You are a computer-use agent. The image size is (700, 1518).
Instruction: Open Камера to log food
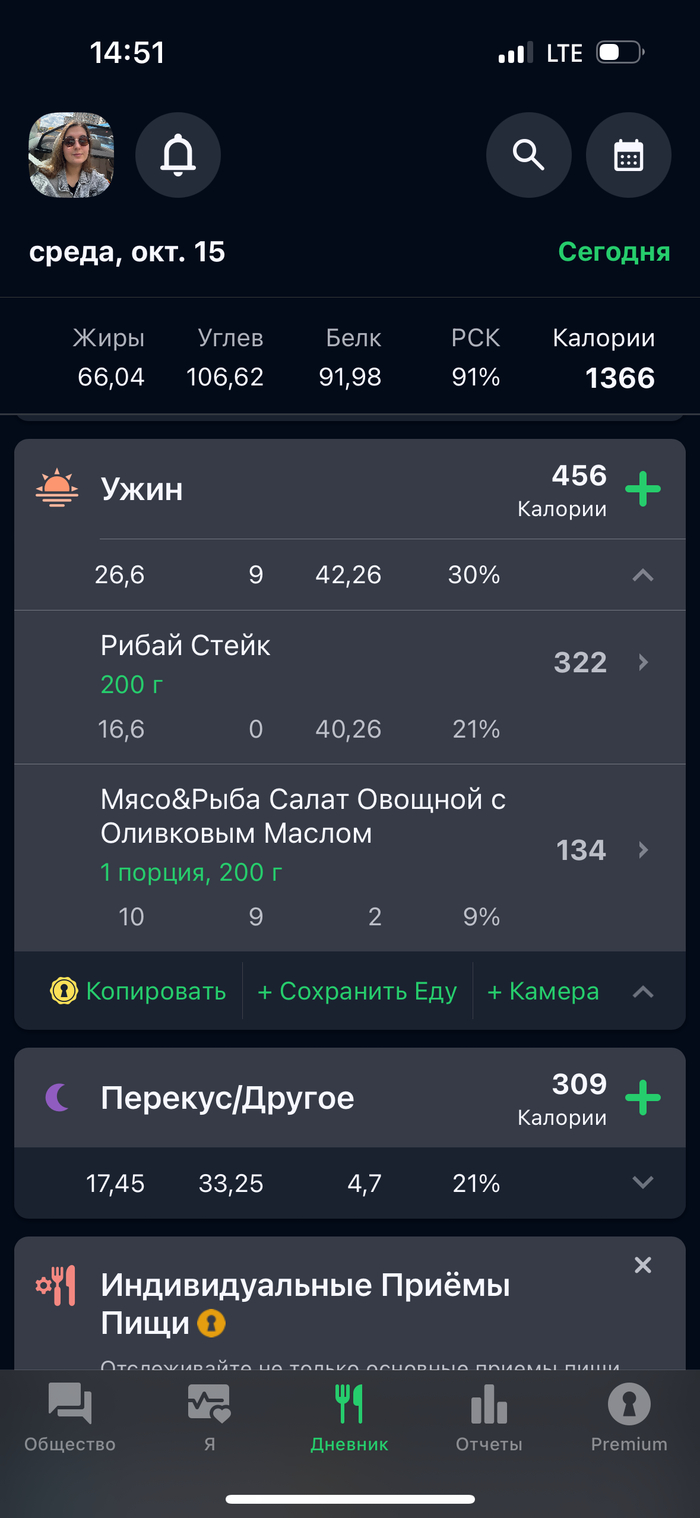coord(543,991)
